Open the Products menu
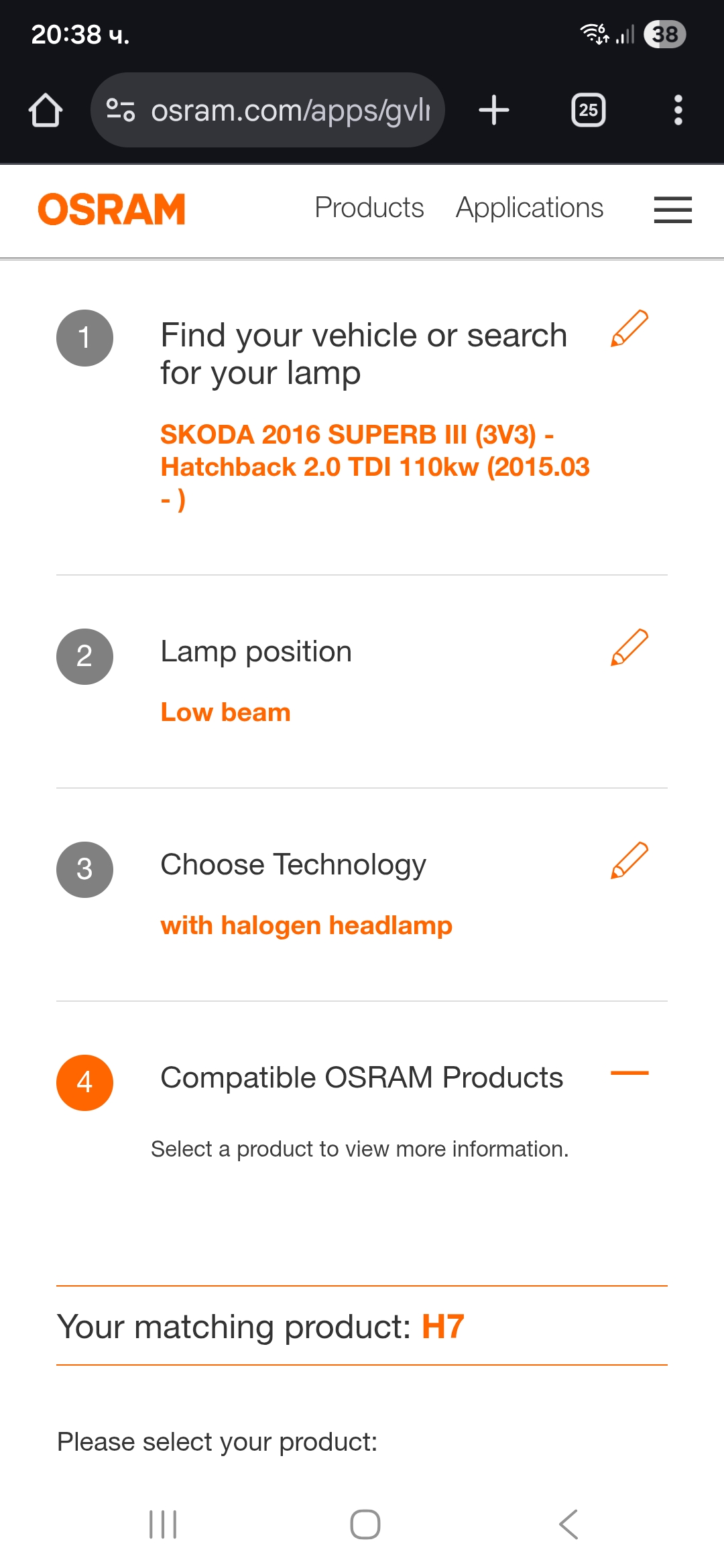Screen dimensions: 724x1568 [369, 208]
